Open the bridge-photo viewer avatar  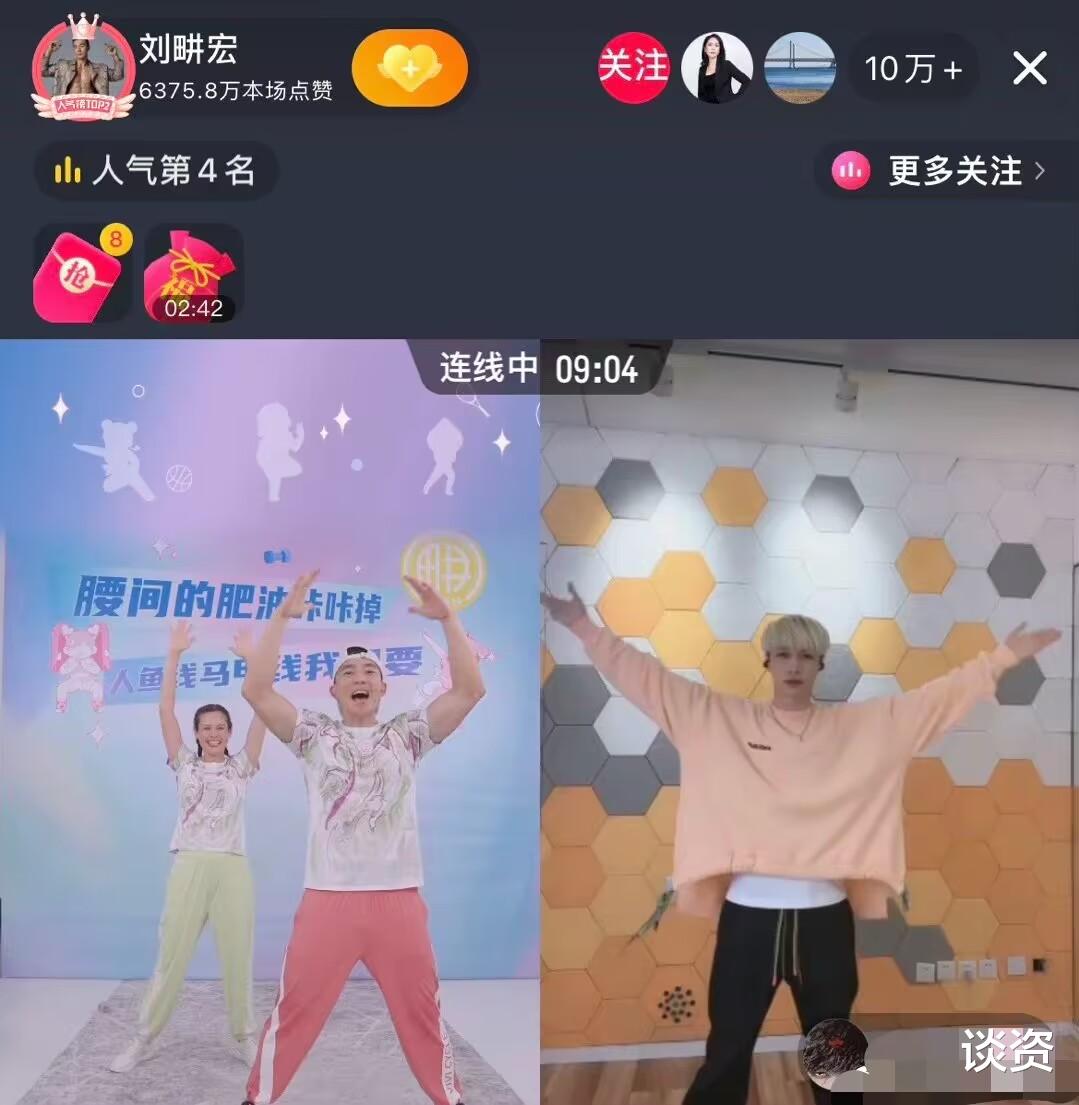[801, 68]
